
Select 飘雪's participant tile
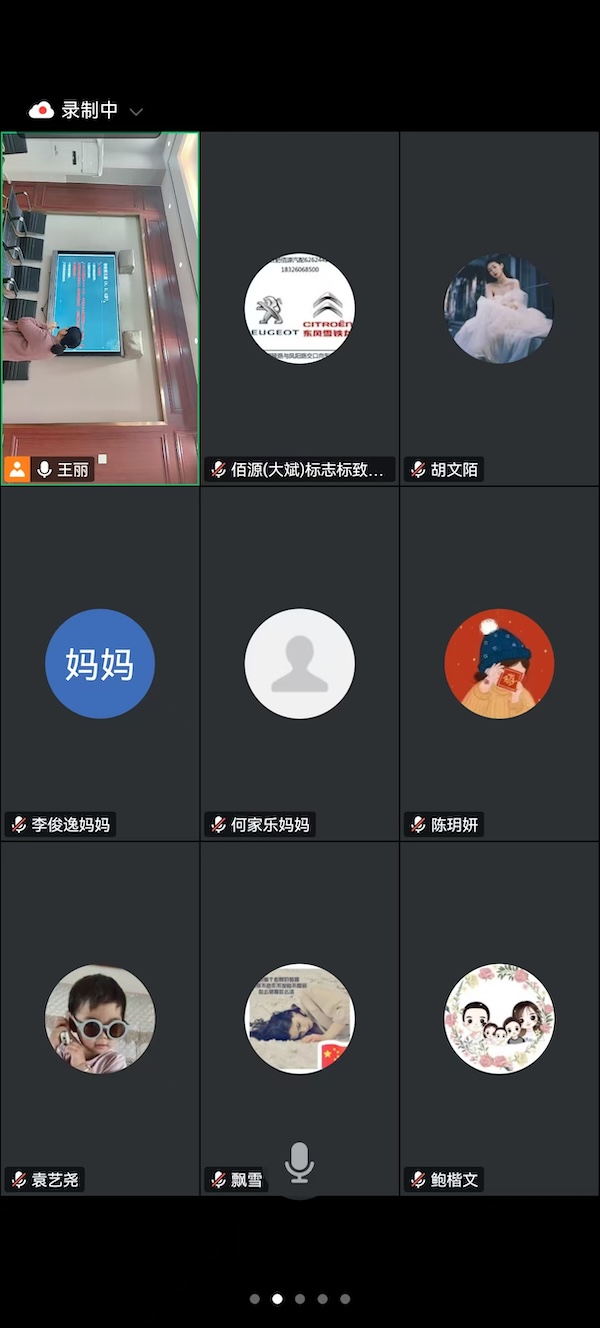pos(299,1018)
